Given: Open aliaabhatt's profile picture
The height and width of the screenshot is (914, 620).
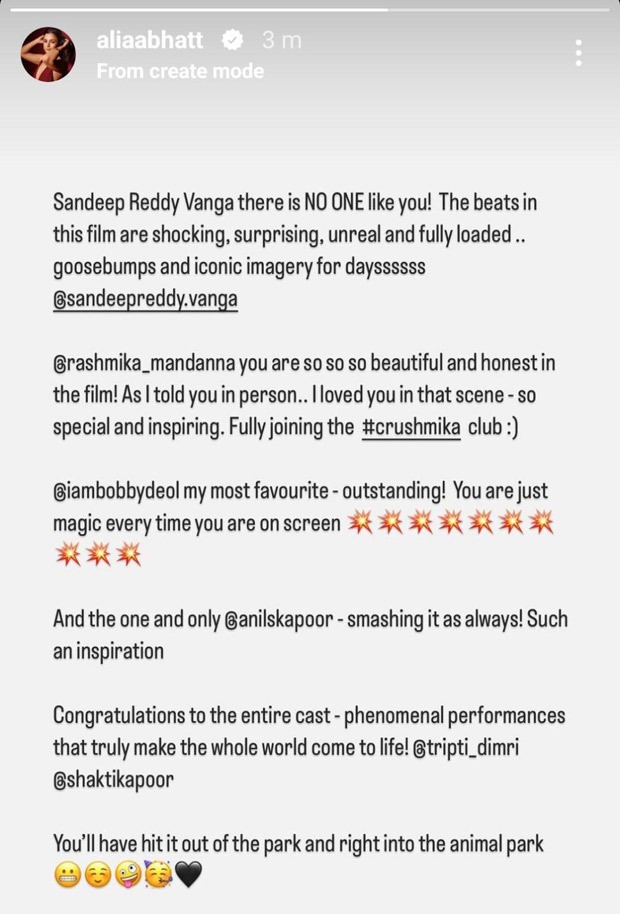Looking at the screenshot, I should 48,54.
